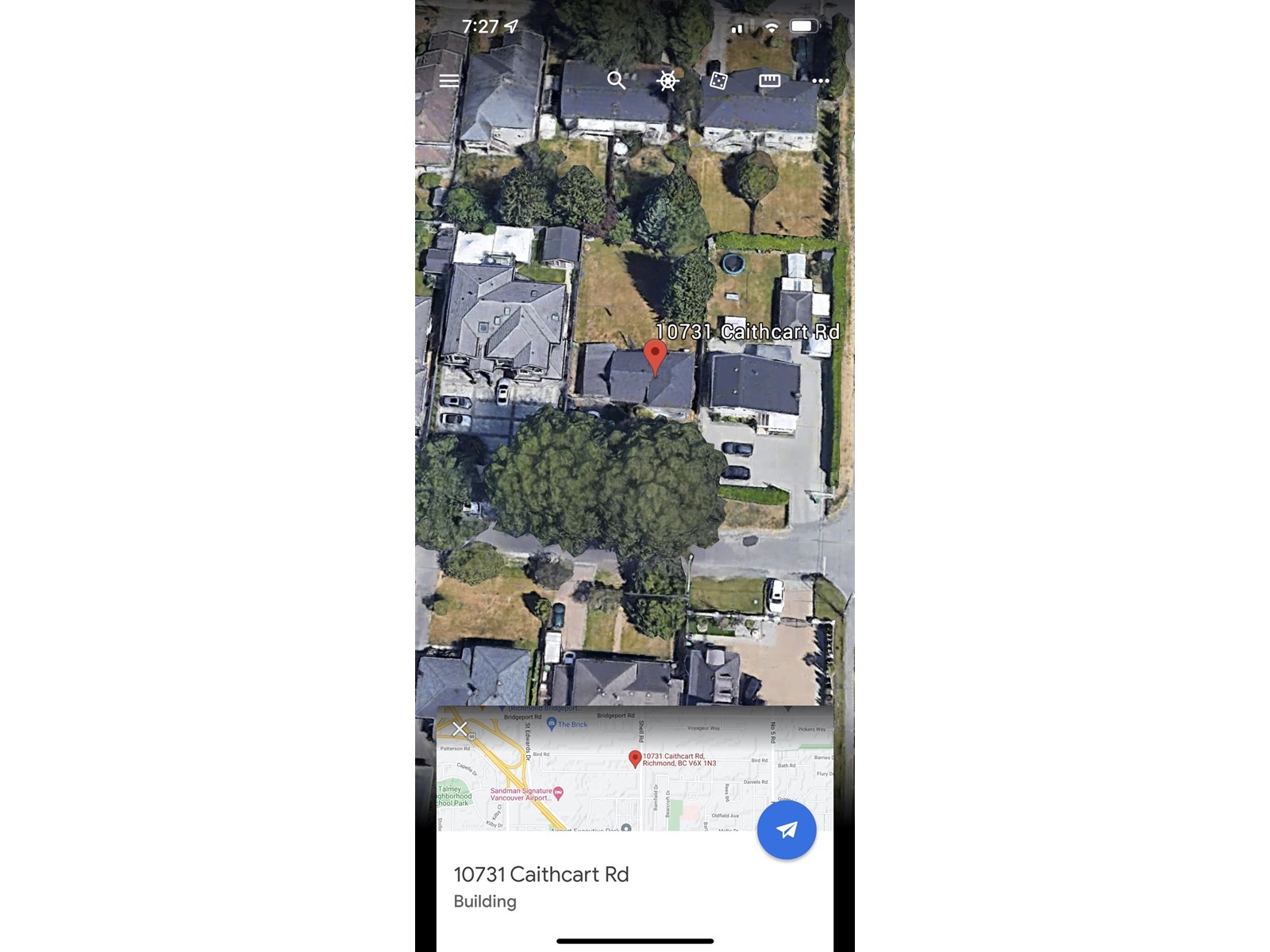Open the measure ruler tool

[x=769, y=80]
